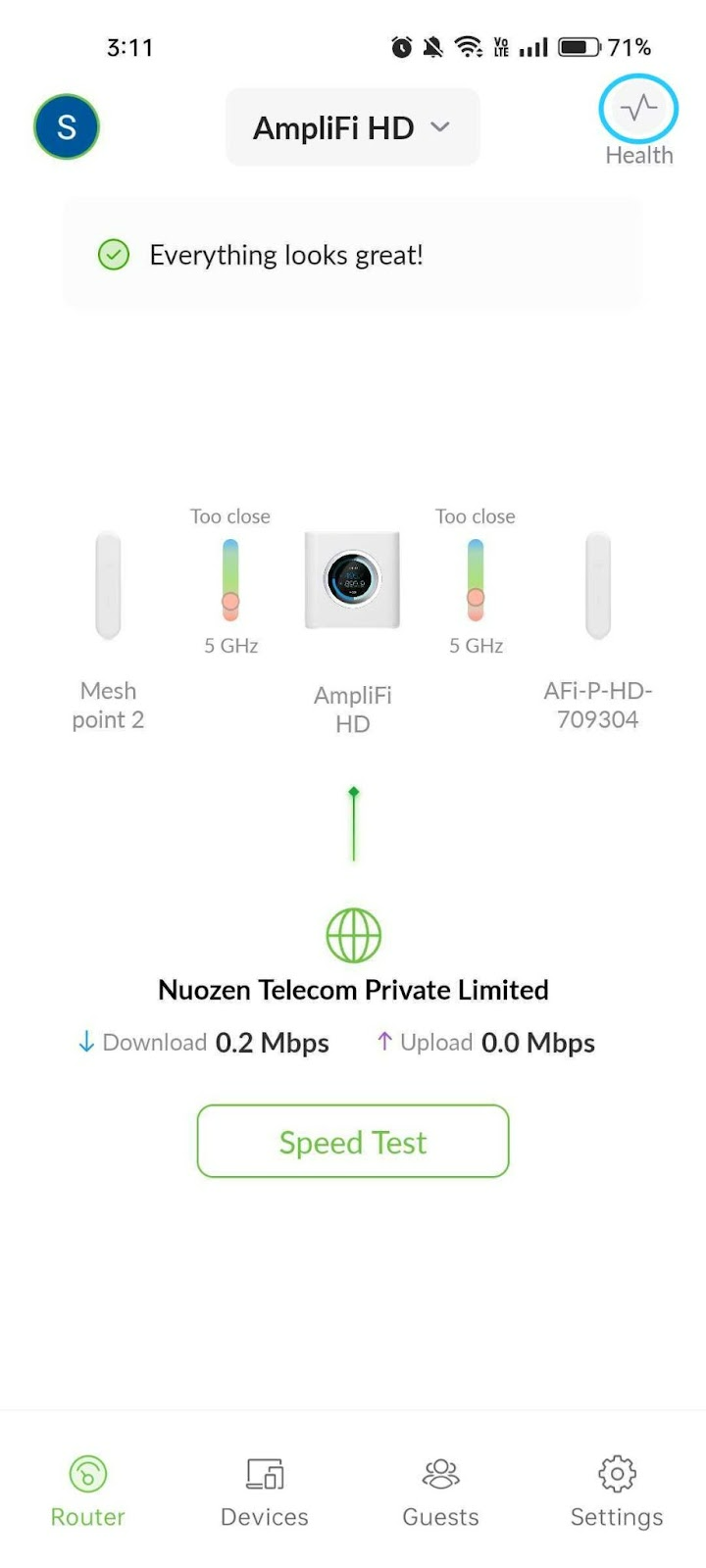Go to the Settings tab

pyautogui.click(x=617, y=1493)
